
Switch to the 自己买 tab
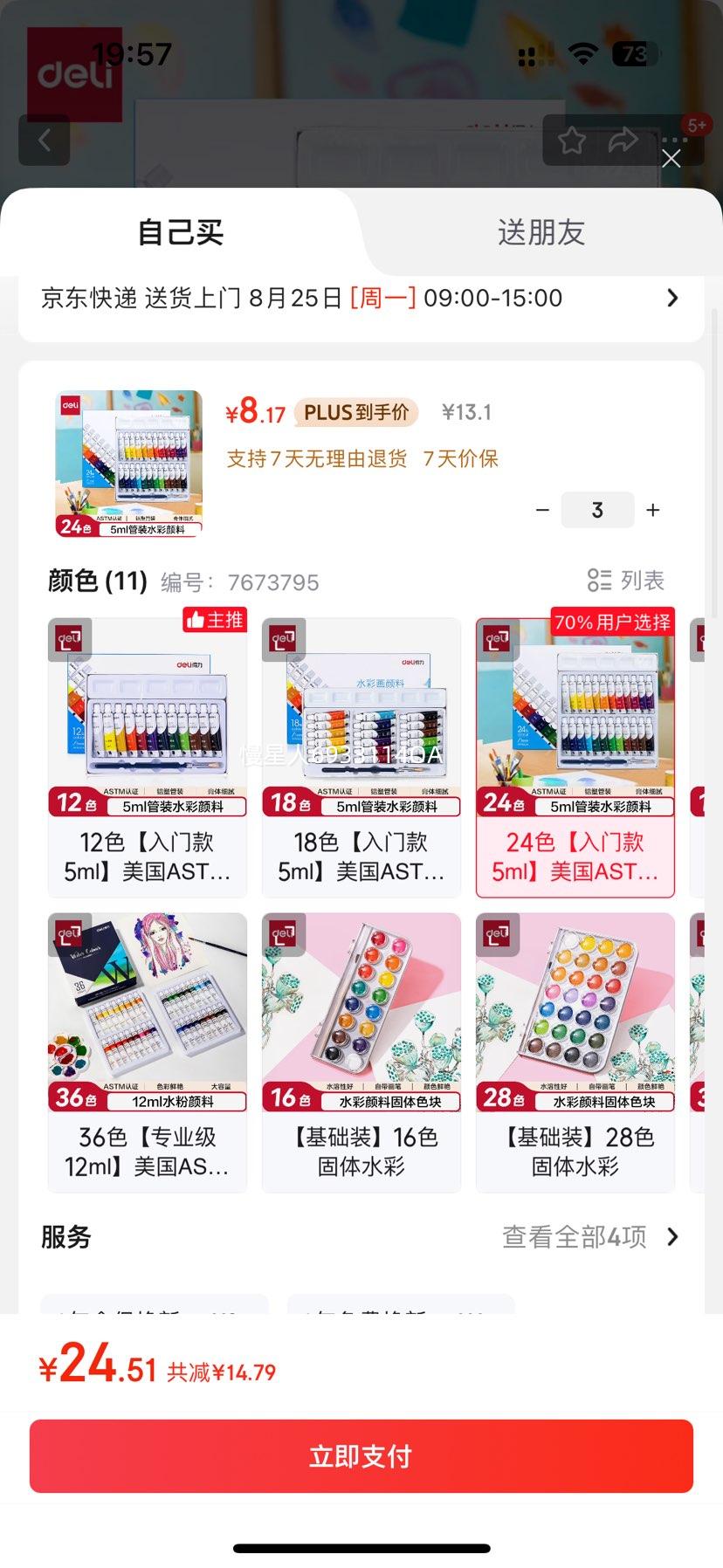coord(180,232)
